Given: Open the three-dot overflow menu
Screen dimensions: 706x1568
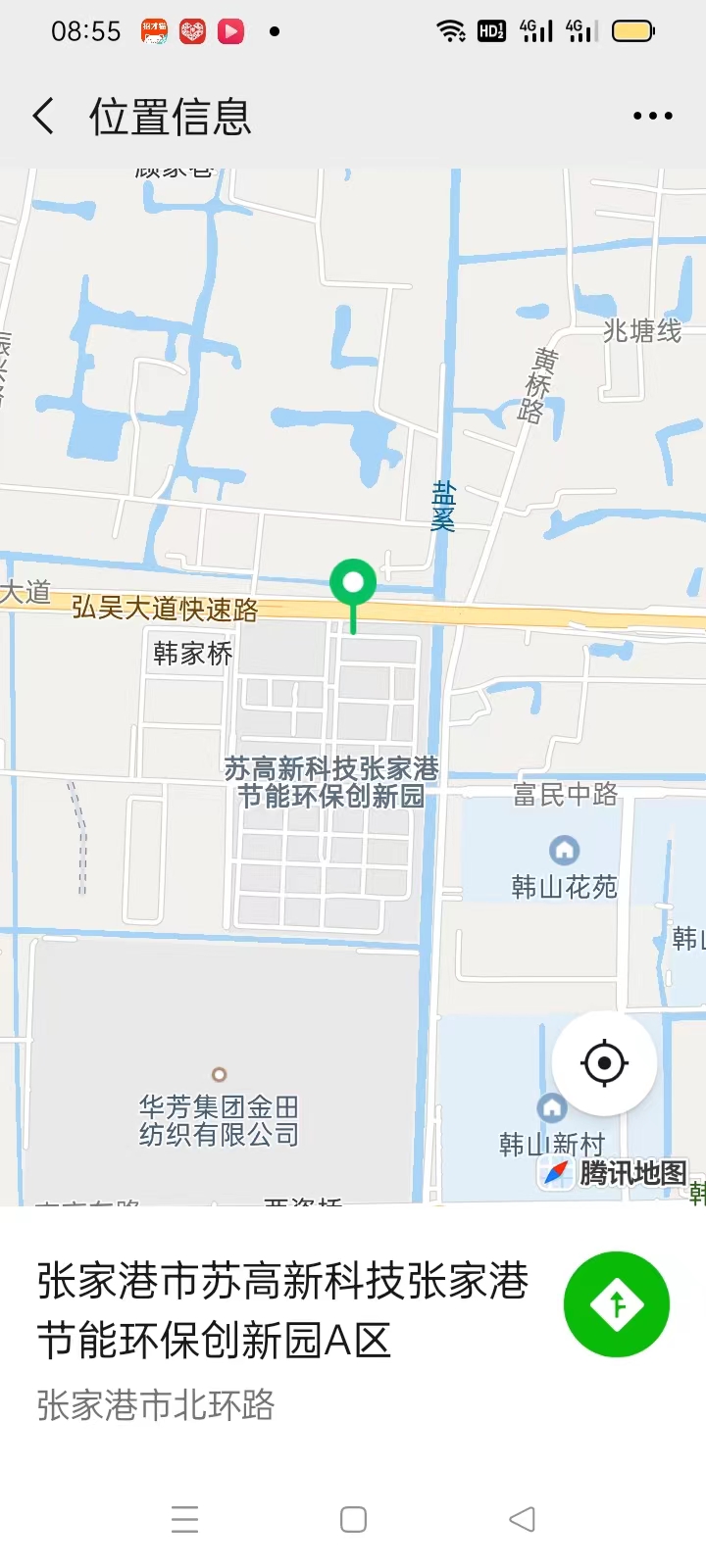Looking at the screenshot, I should pos(652,117).
